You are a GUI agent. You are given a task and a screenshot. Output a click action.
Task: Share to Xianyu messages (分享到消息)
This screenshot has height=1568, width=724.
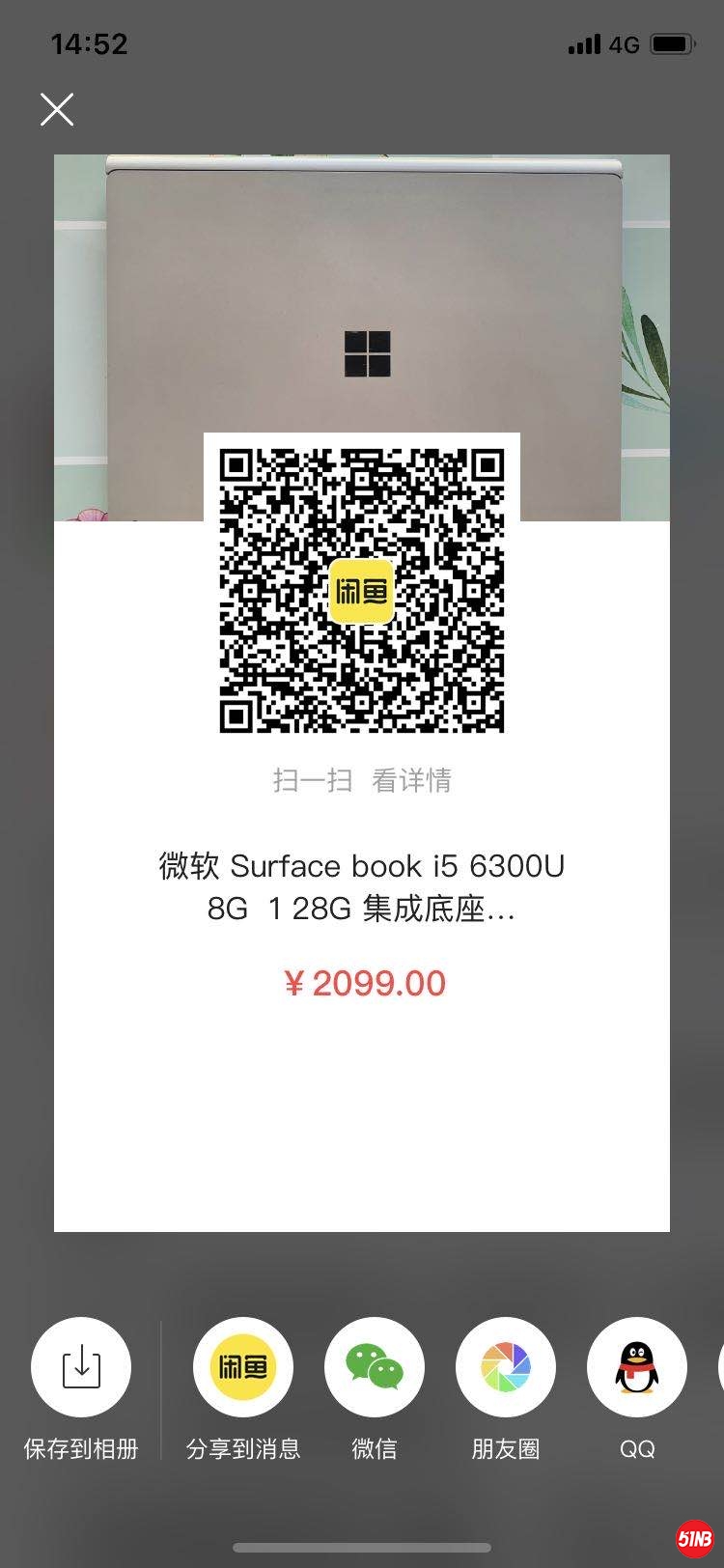pos(243,1367)
